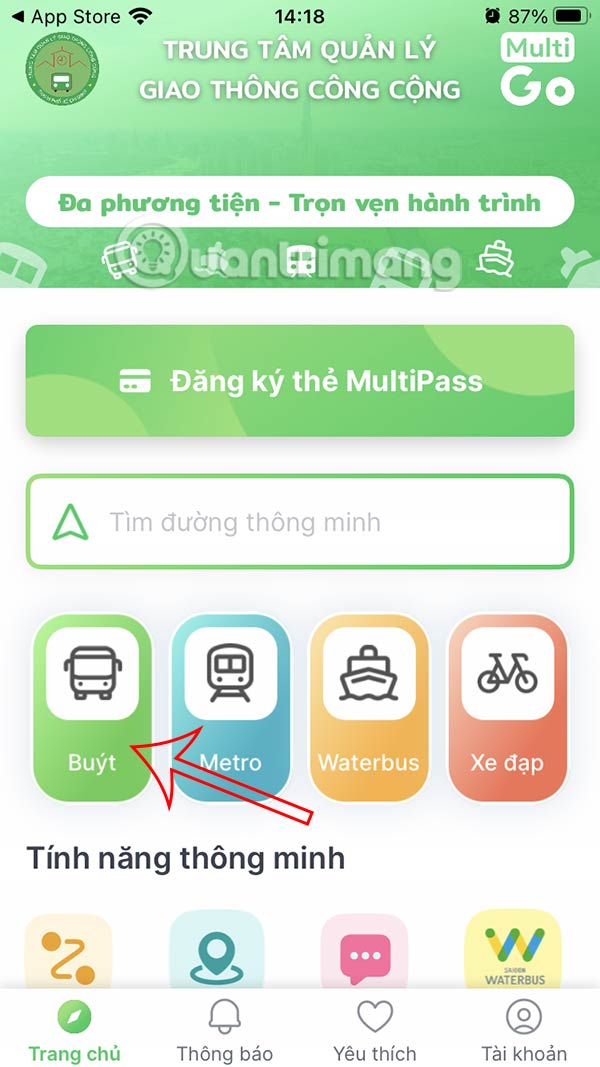The image size is (600, 1067).
Task: Open the Buýt transport option
Action: point(92,708)
